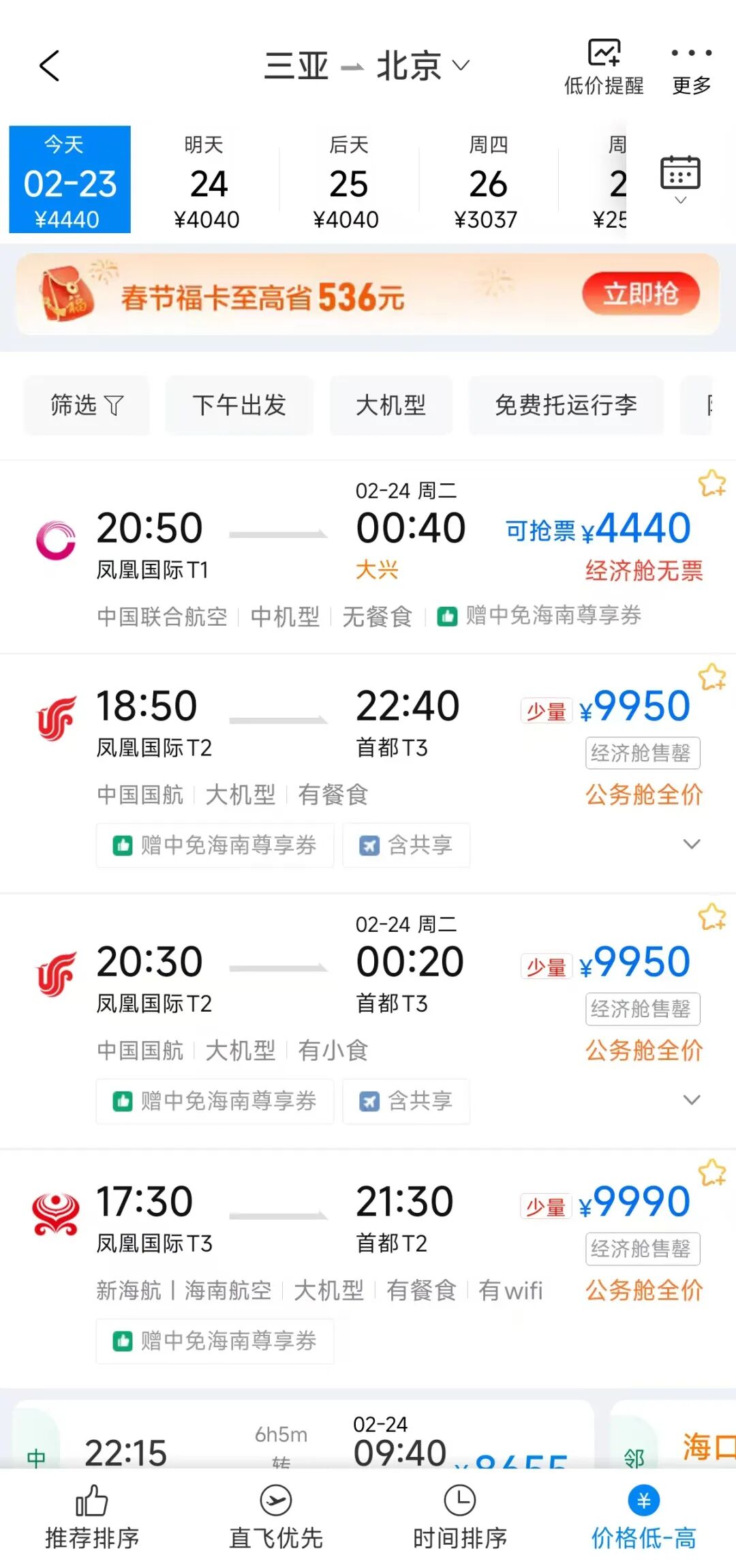Change the 三亚 – 北京 route
Screen dimensions: 736x1568
(x=367, y=66)
